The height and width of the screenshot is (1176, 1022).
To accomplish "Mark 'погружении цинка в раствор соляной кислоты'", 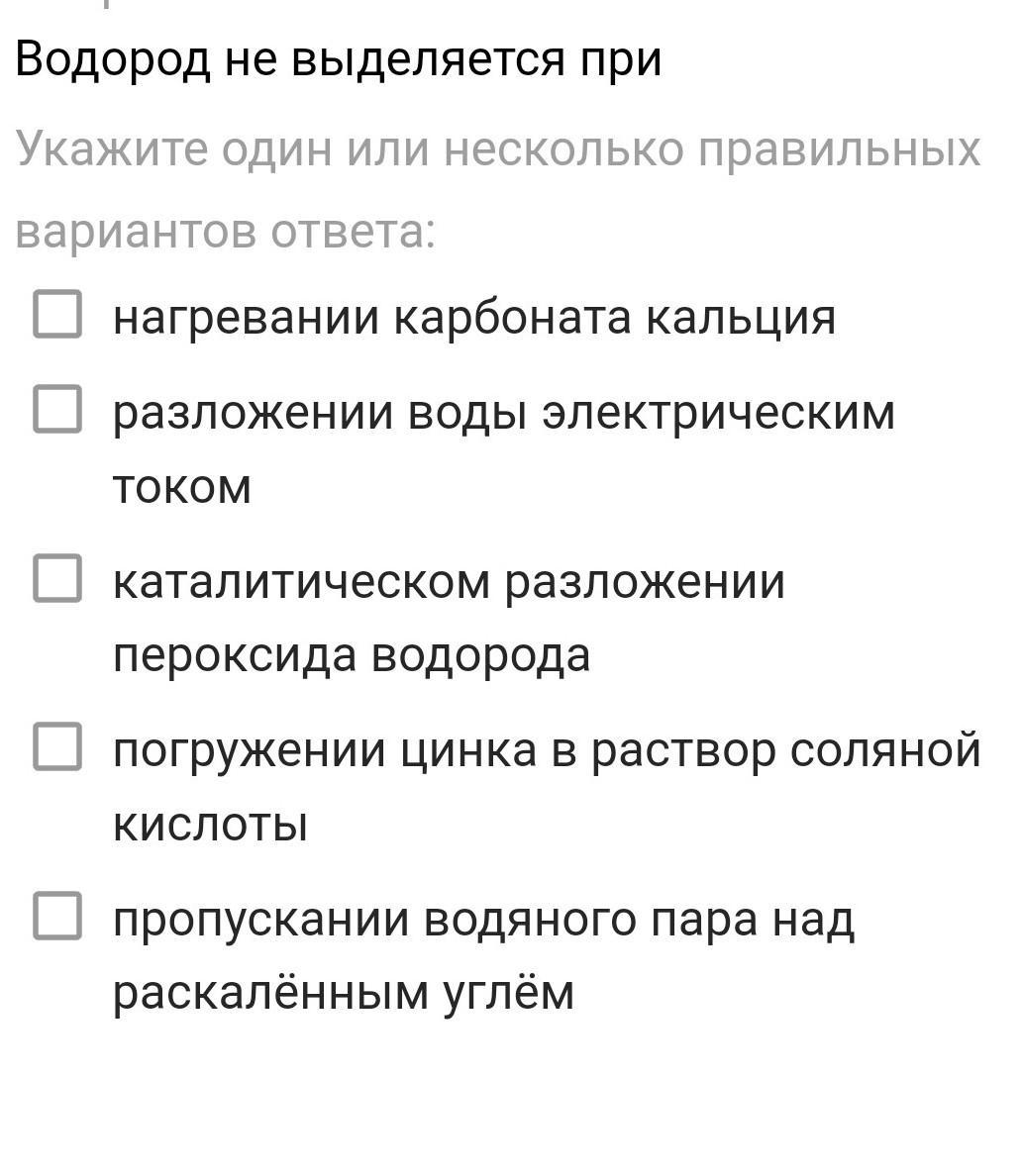I will (57, 745).
